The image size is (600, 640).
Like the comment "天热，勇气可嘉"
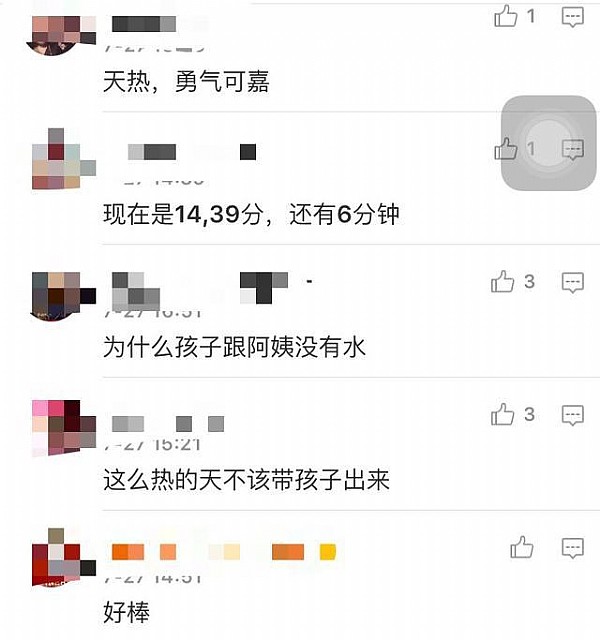(506, 16)
